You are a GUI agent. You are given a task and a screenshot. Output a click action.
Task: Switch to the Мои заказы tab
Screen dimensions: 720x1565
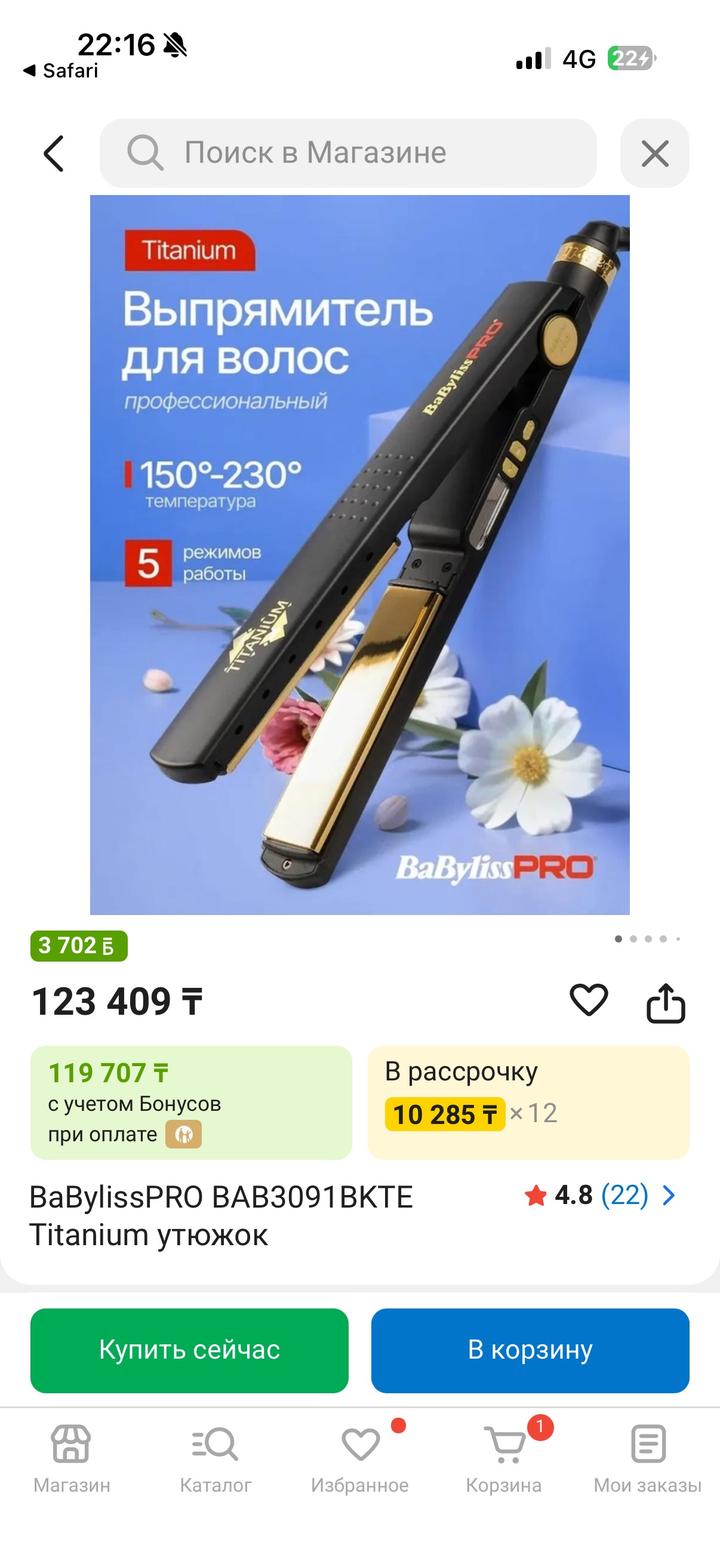click(647, 1458)
